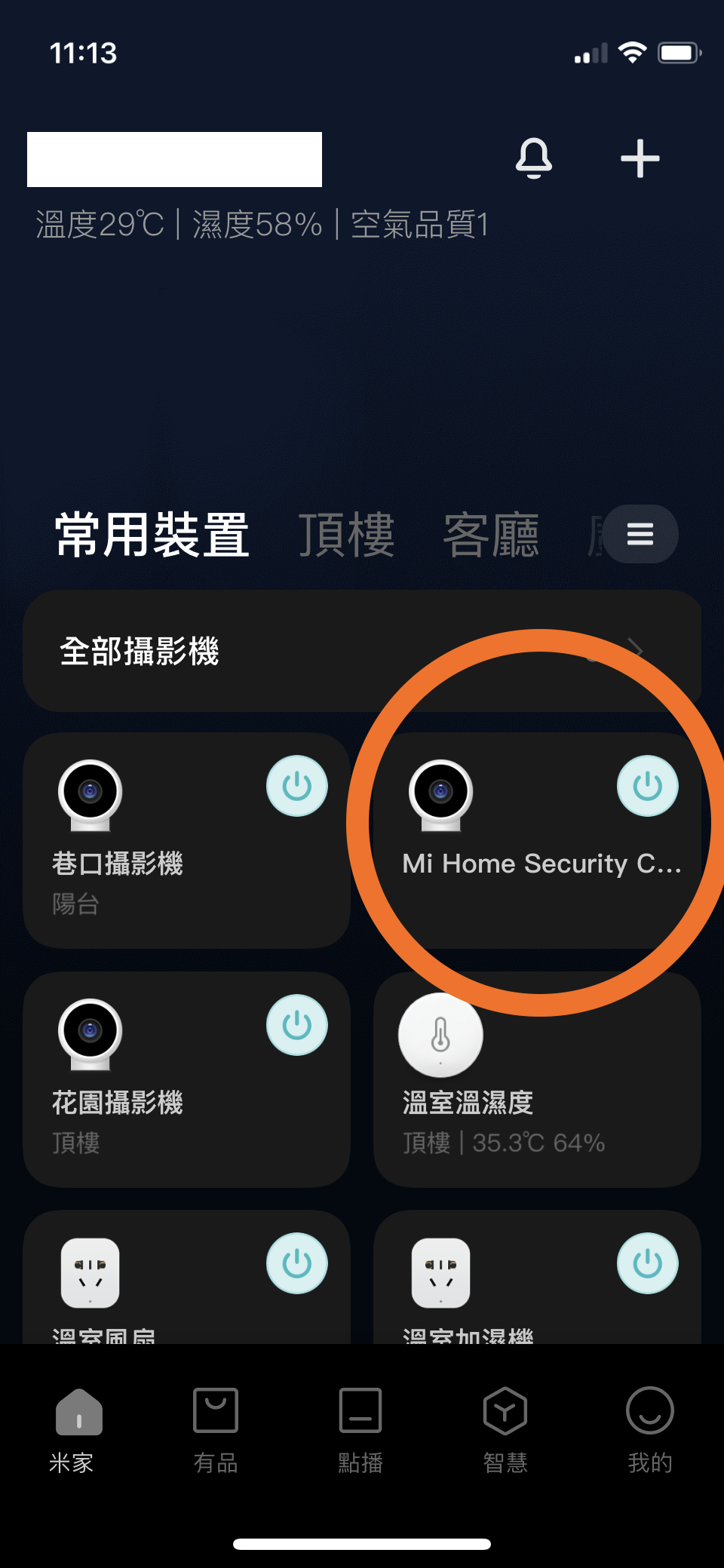The image size is (724, 1568).
Task: Toggle power for 花園攝影機
Action: coord(296,1025)
